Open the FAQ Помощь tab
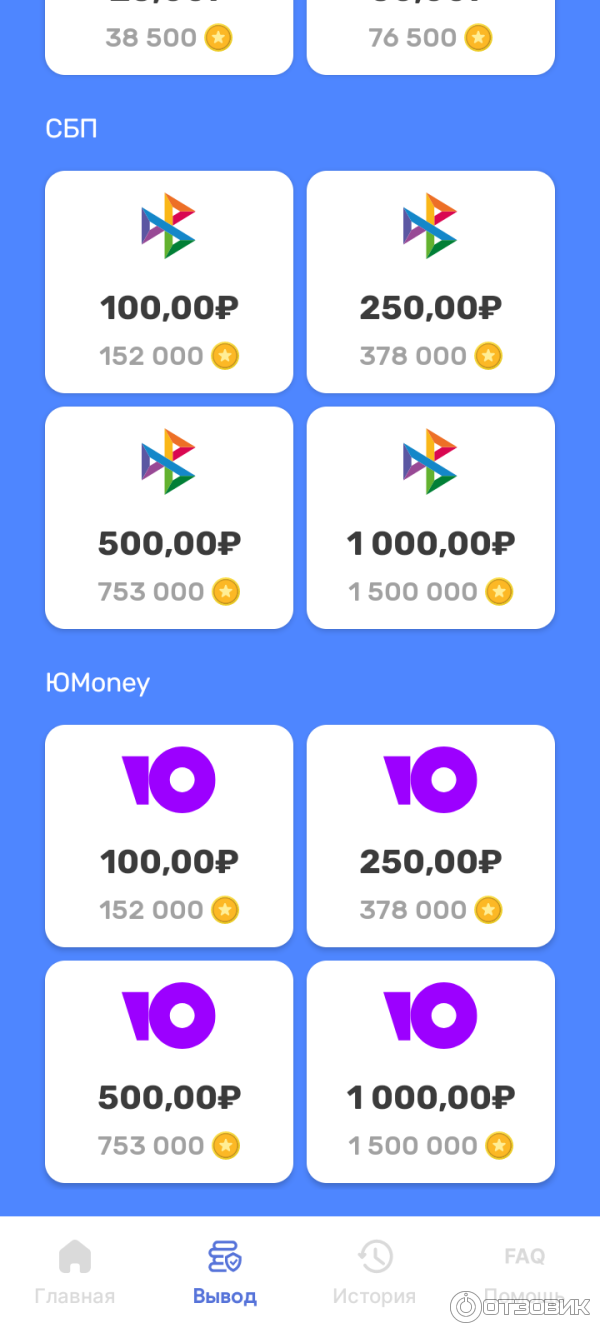Viewport: 600px width, 1333px height. pyautogui.click(x=524, y=1273)
